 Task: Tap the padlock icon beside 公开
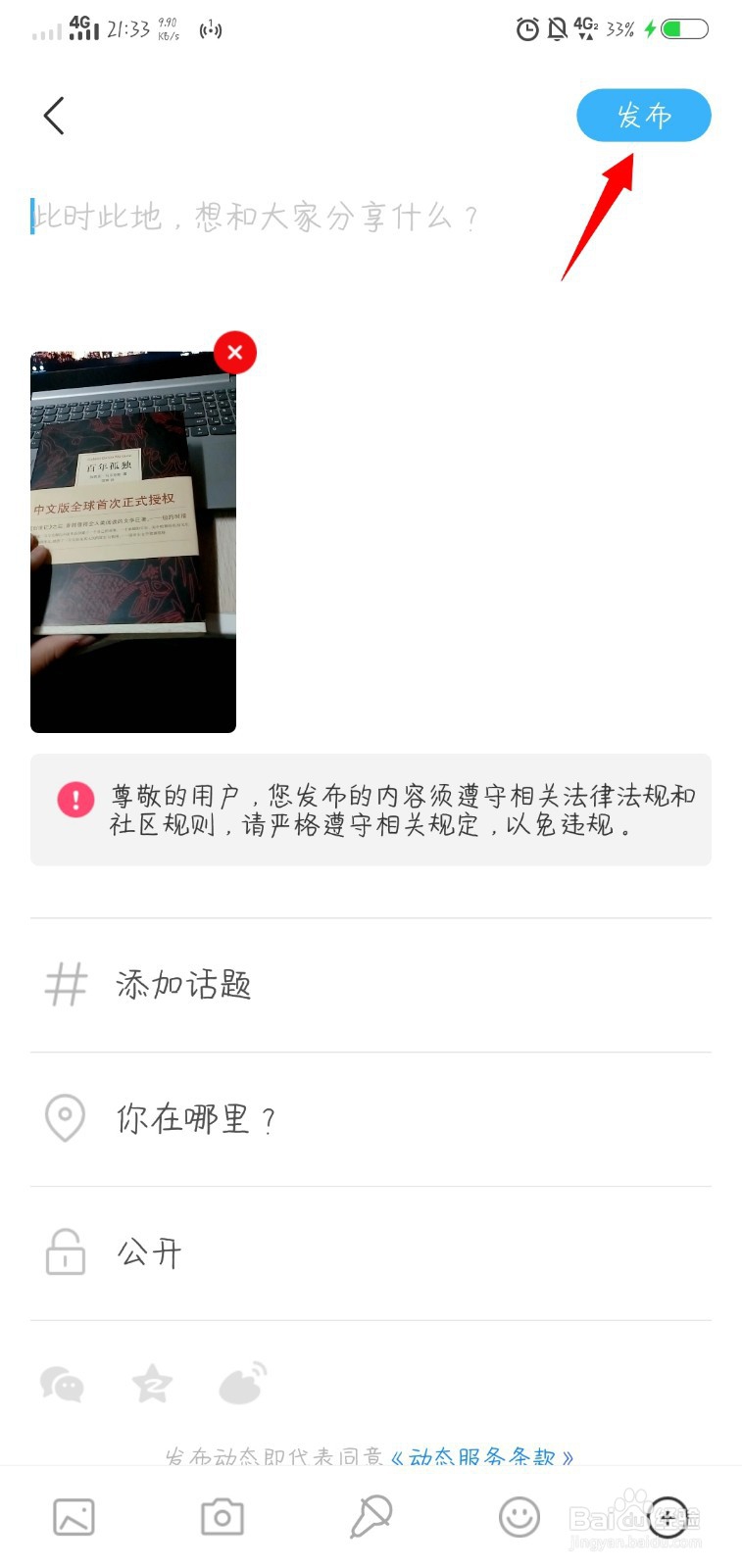pyautogui.click(x=65, y=1251)
